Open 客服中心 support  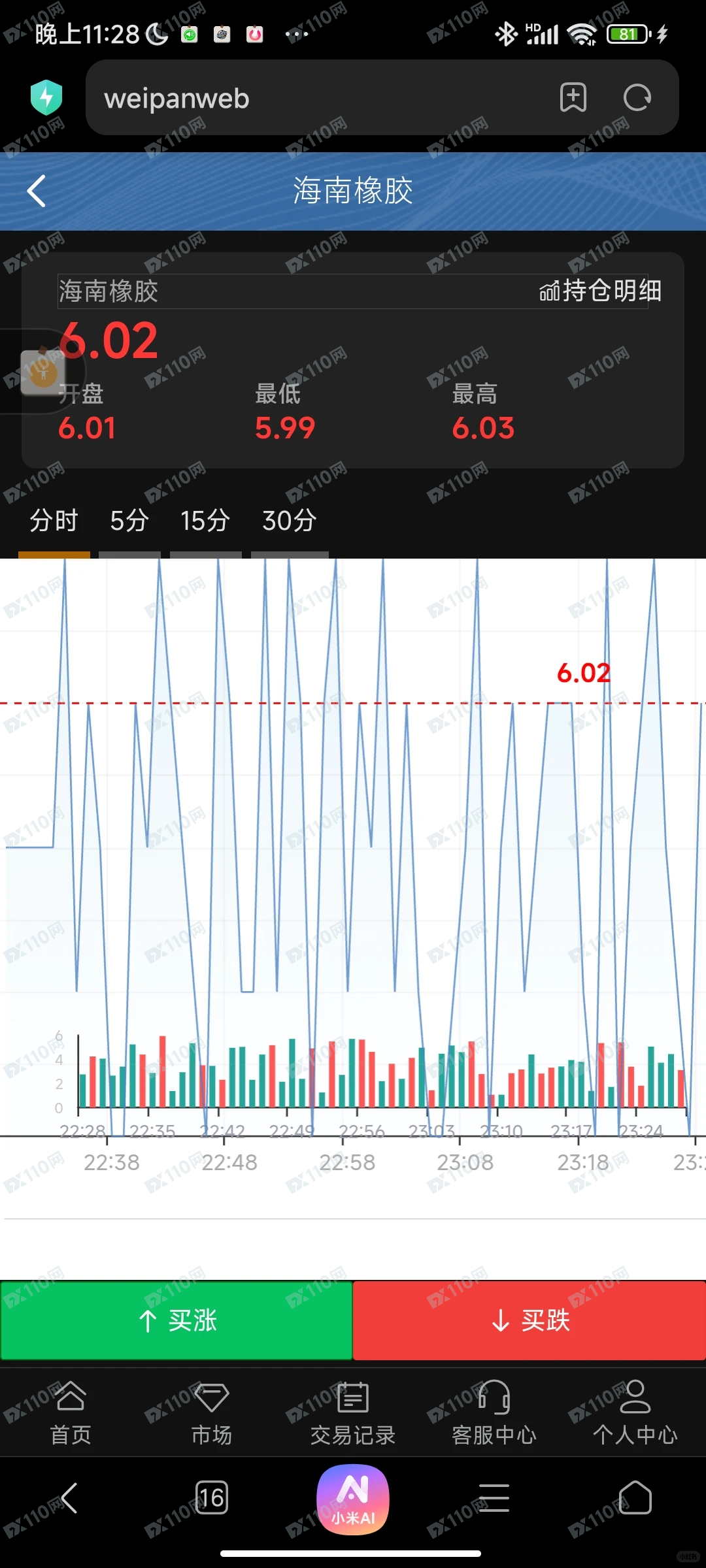494,1413
